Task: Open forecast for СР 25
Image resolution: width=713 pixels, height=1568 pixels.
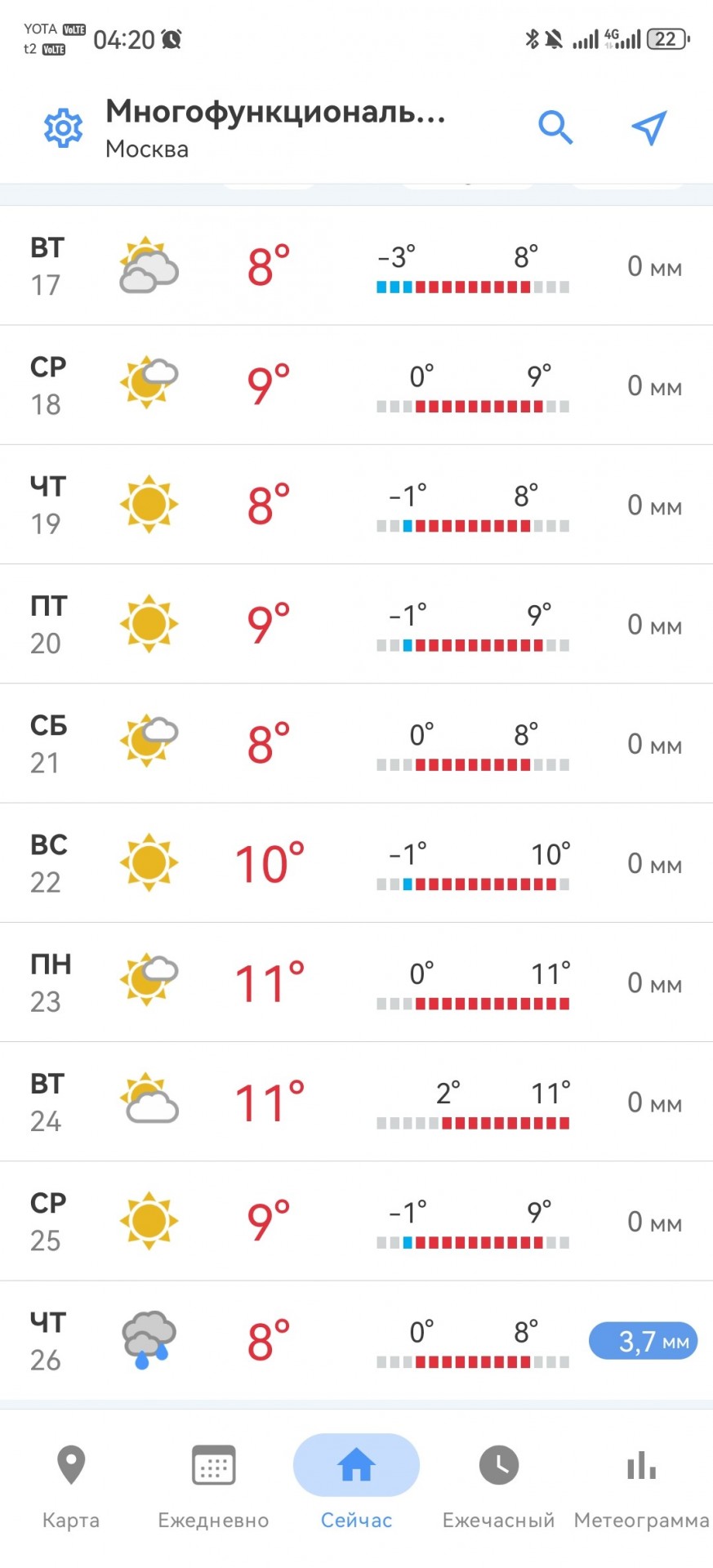Action: click(356, 1221)
